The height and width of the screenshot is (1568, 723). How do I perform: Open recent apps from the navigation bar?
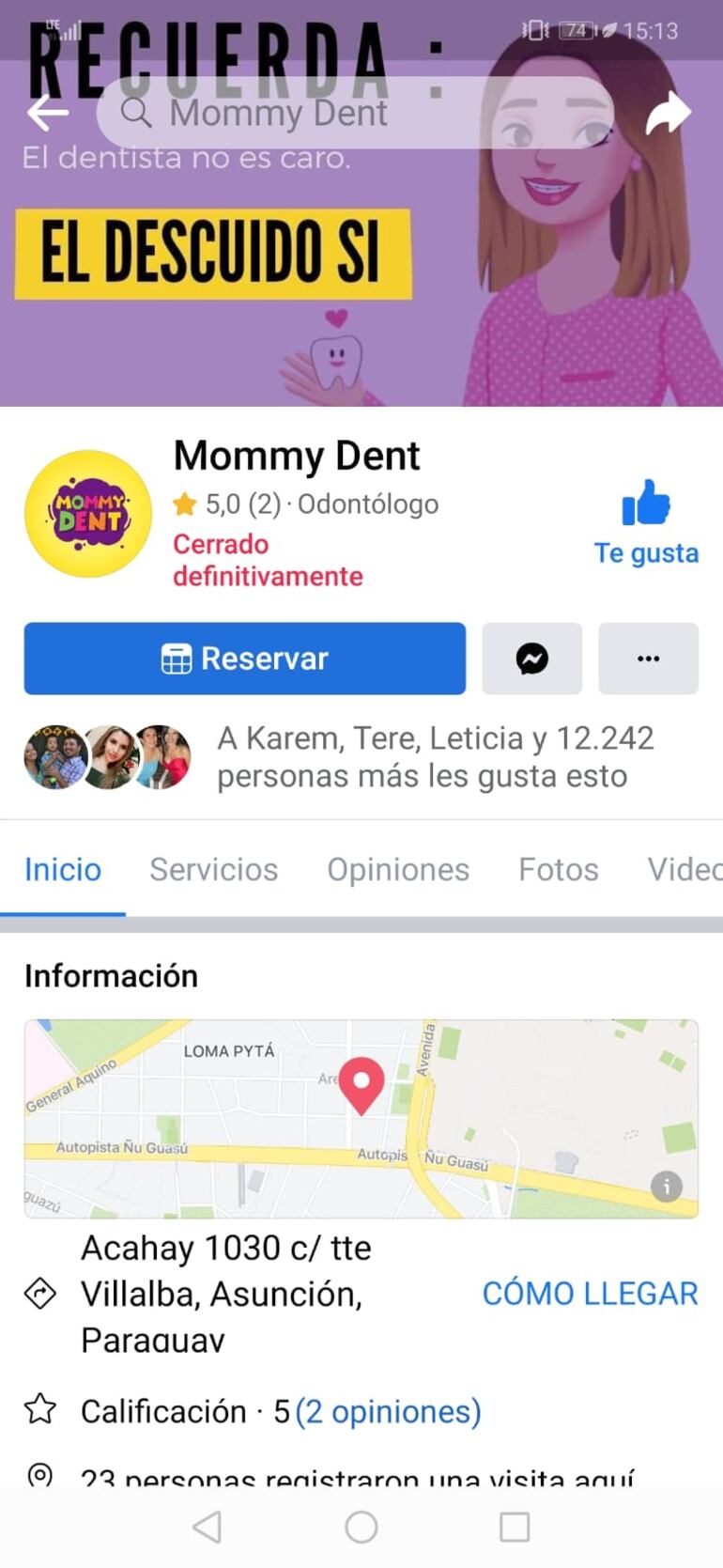coord(515,1527)
